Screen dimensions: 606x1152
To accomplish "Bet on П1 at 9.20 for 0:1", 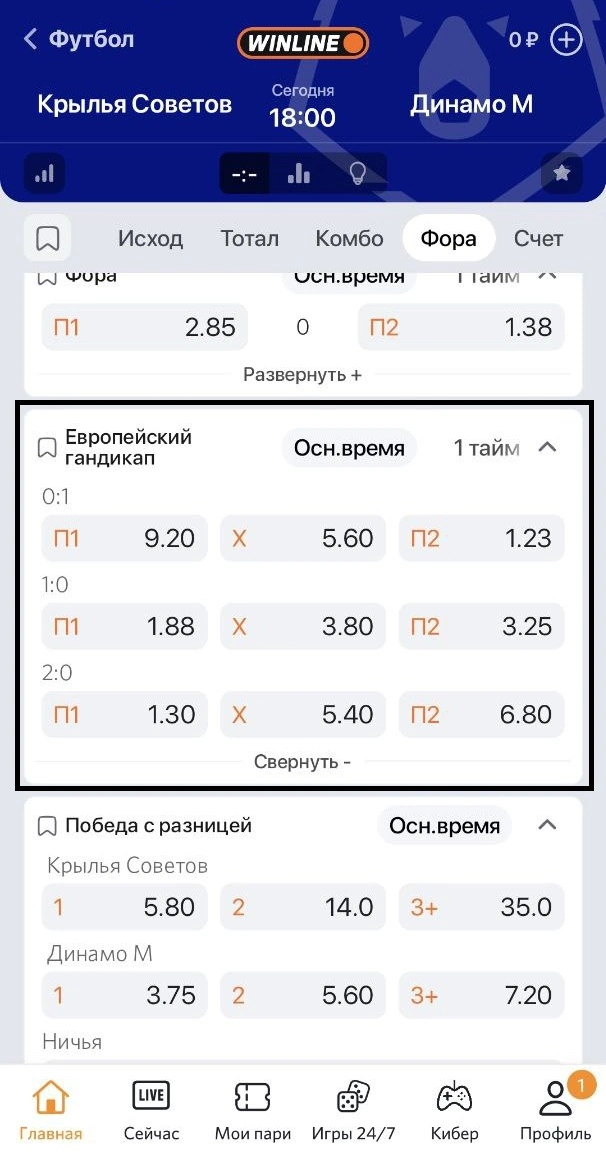I will 124,539.
